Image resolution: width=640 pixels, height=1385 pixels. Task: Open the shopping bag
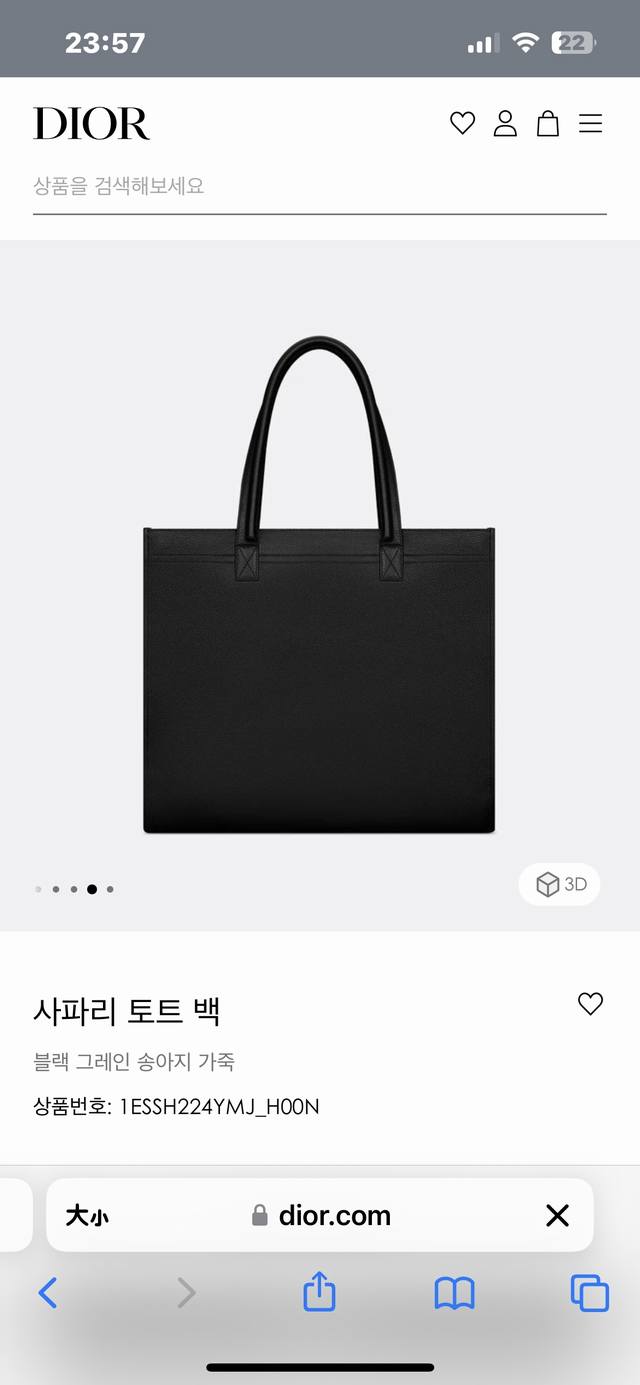coord(548,124)
